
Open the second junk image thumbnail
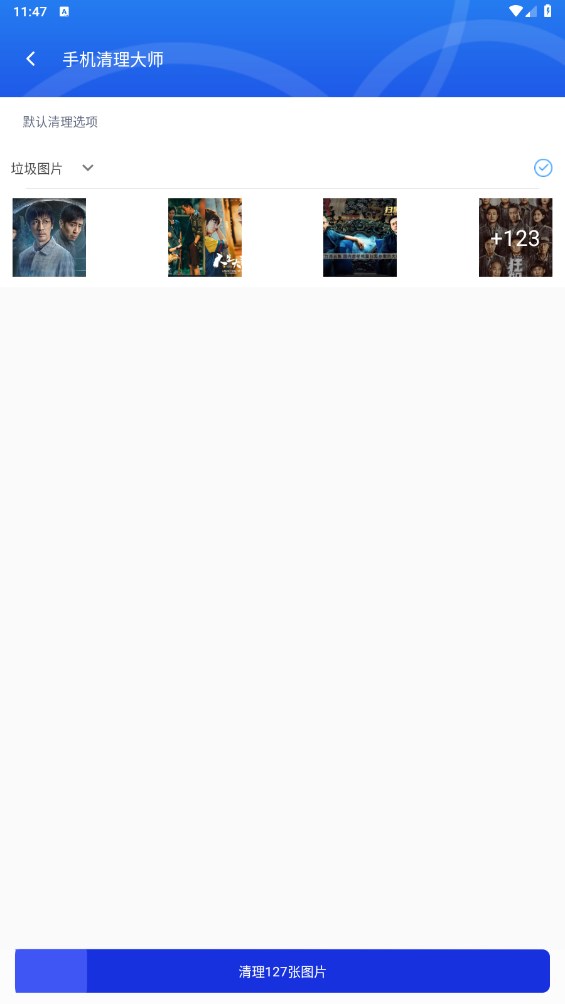click(205, 238)
